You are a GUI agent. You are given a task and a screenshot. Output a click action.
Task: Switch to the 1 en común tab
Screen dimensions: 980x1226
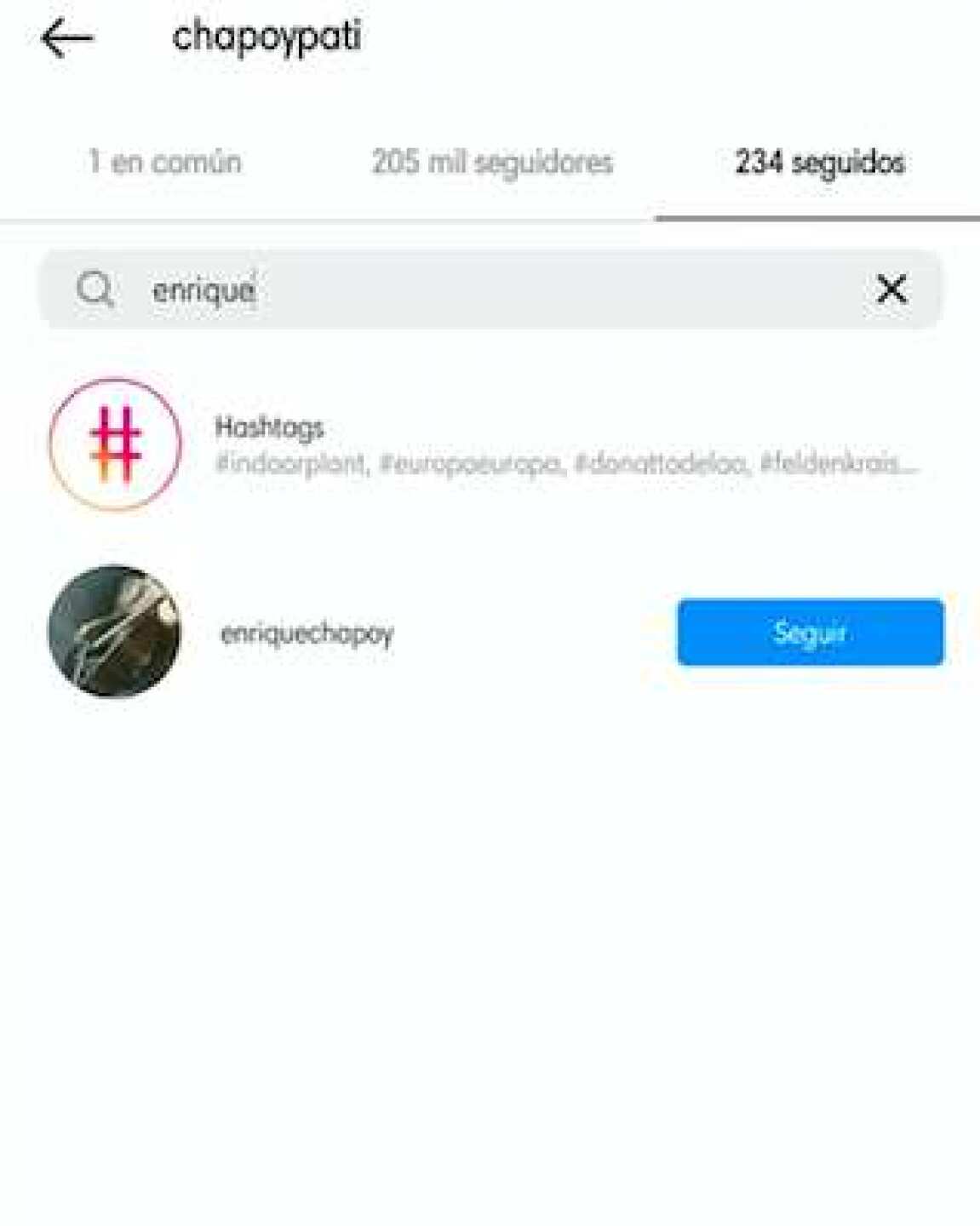[165, 162]
